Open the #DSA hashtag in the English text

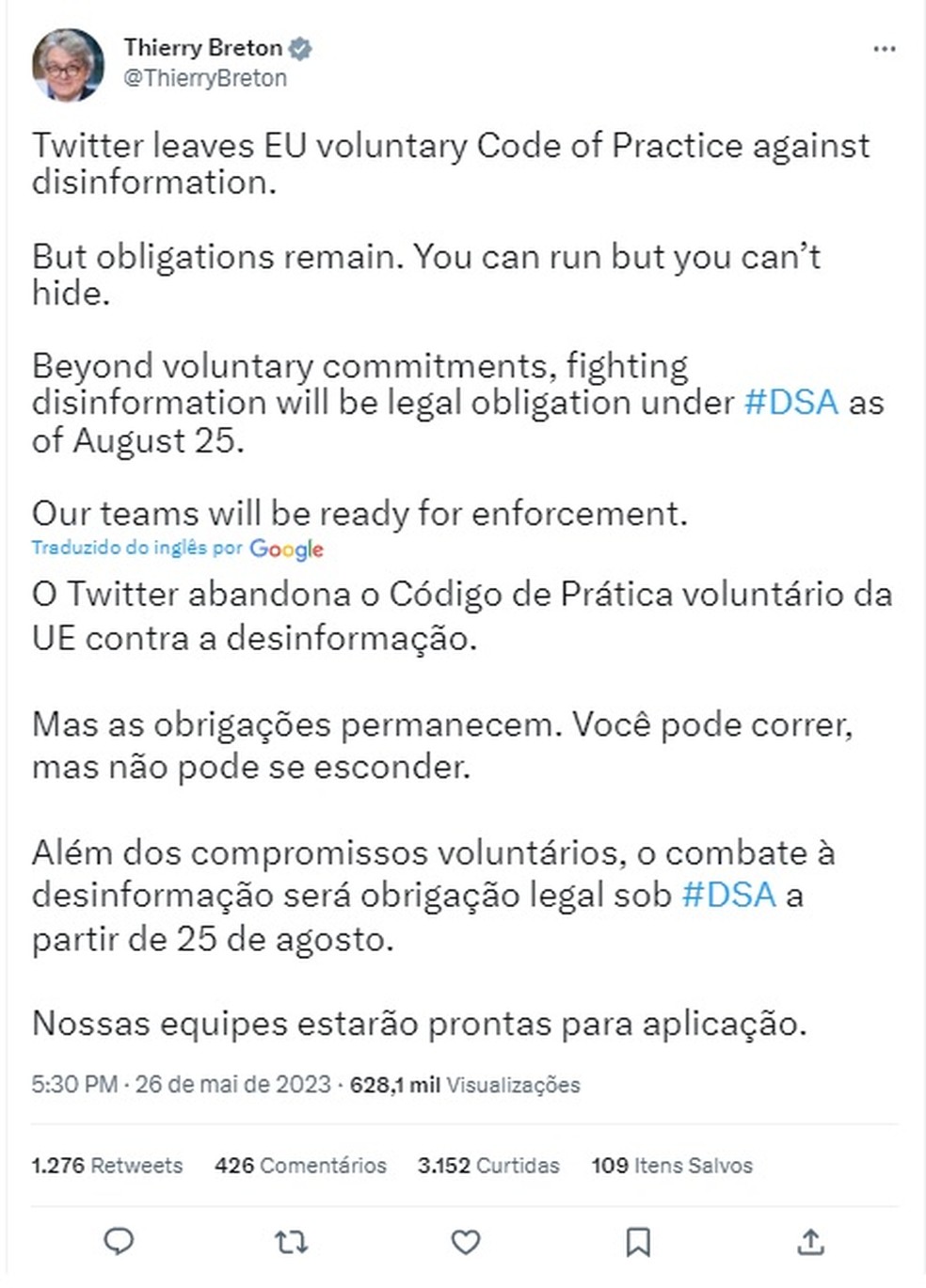coord(790,403)
